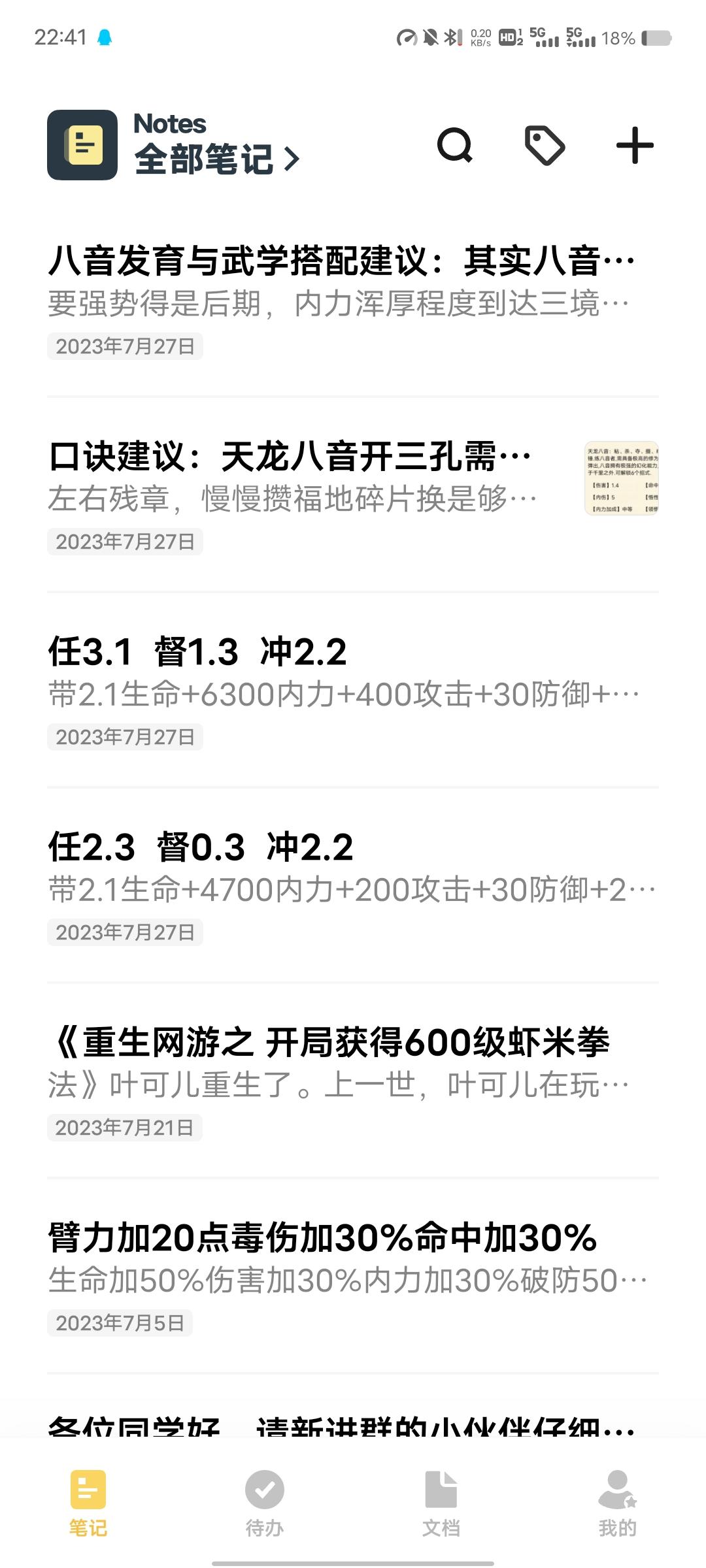Create a new note with plus icon

(x=635, y=145)
